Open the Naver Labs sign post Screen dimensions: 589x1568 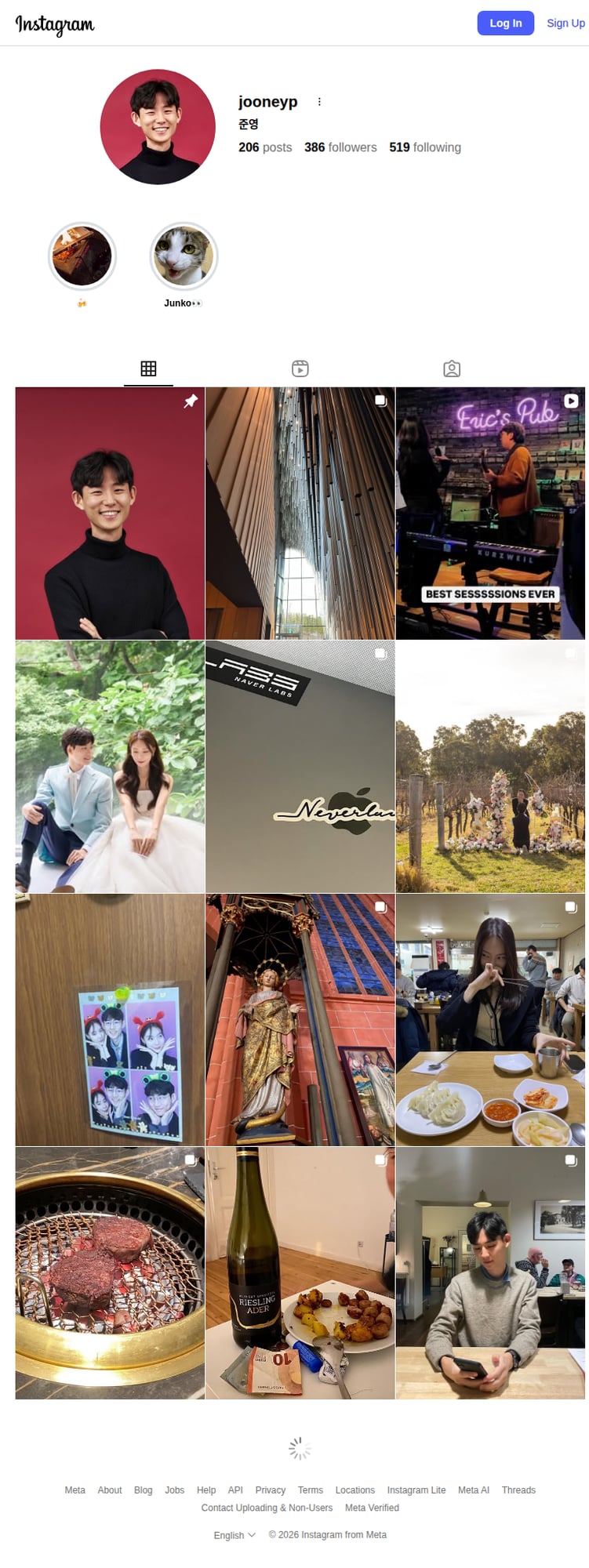point(300,767)
